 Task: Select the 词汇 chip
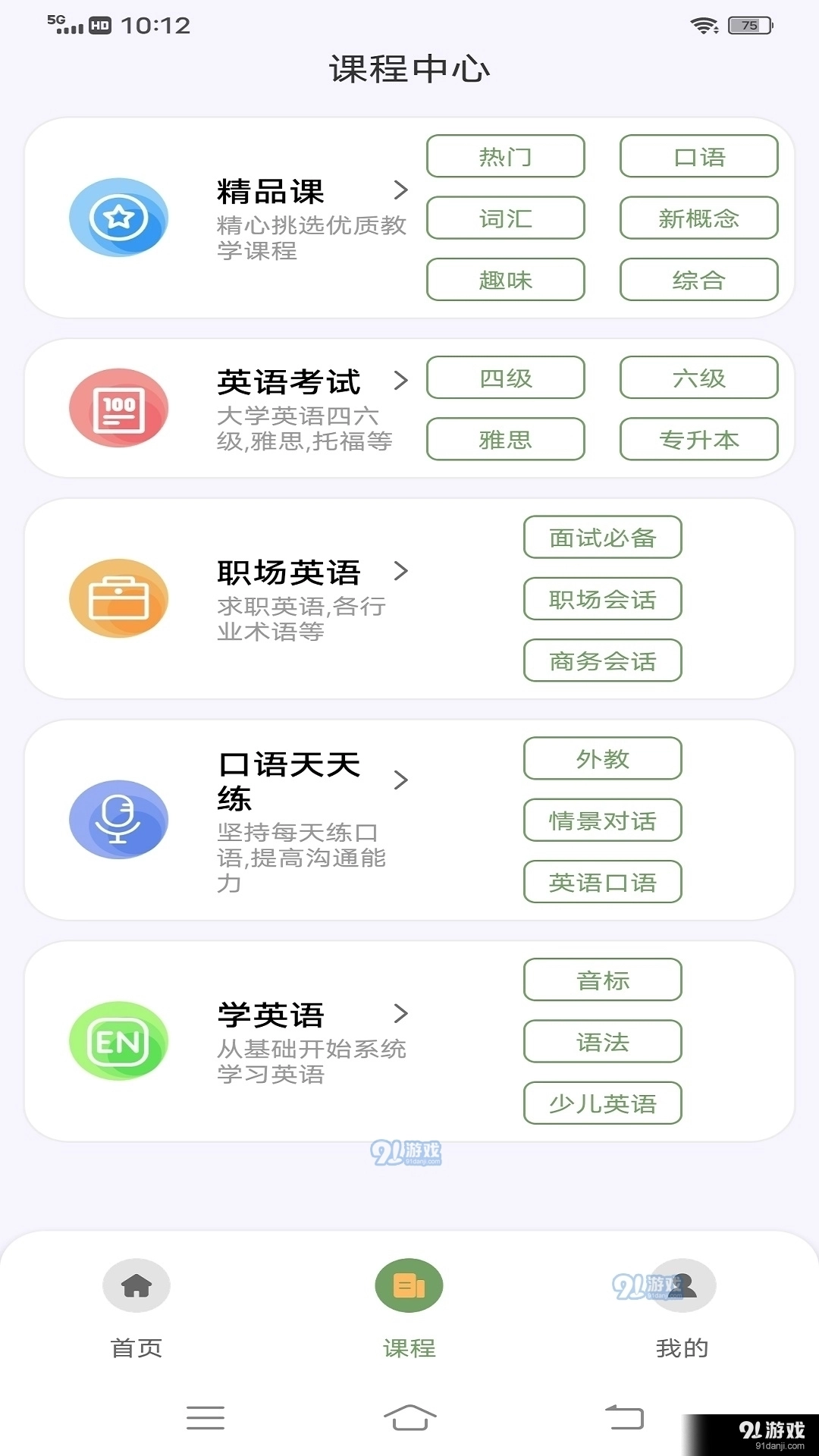pyautogui.click(x=506, y=218)
